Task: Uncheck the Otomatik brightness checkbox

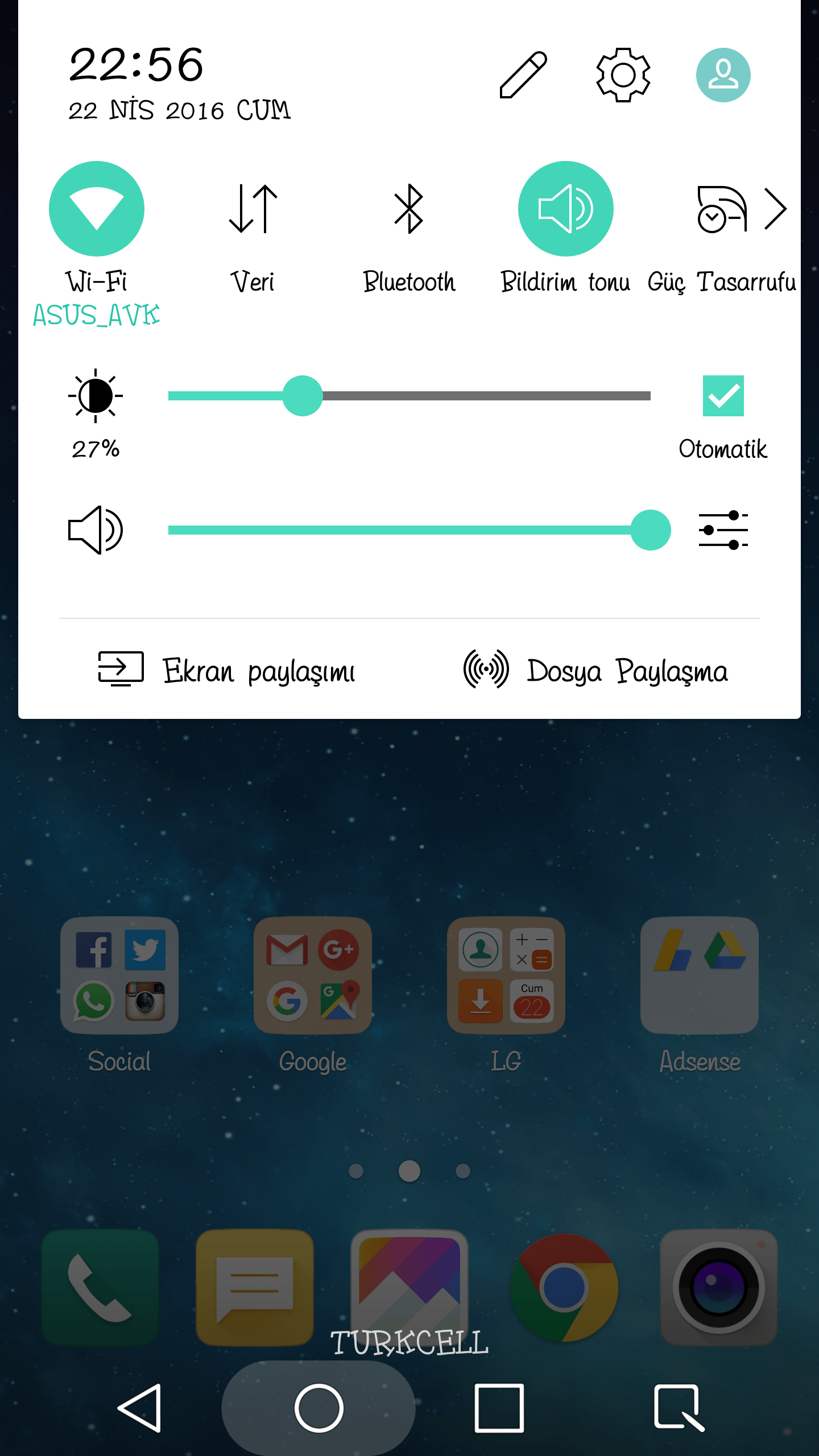Action: pyautogui.click(x=723, y=396)
